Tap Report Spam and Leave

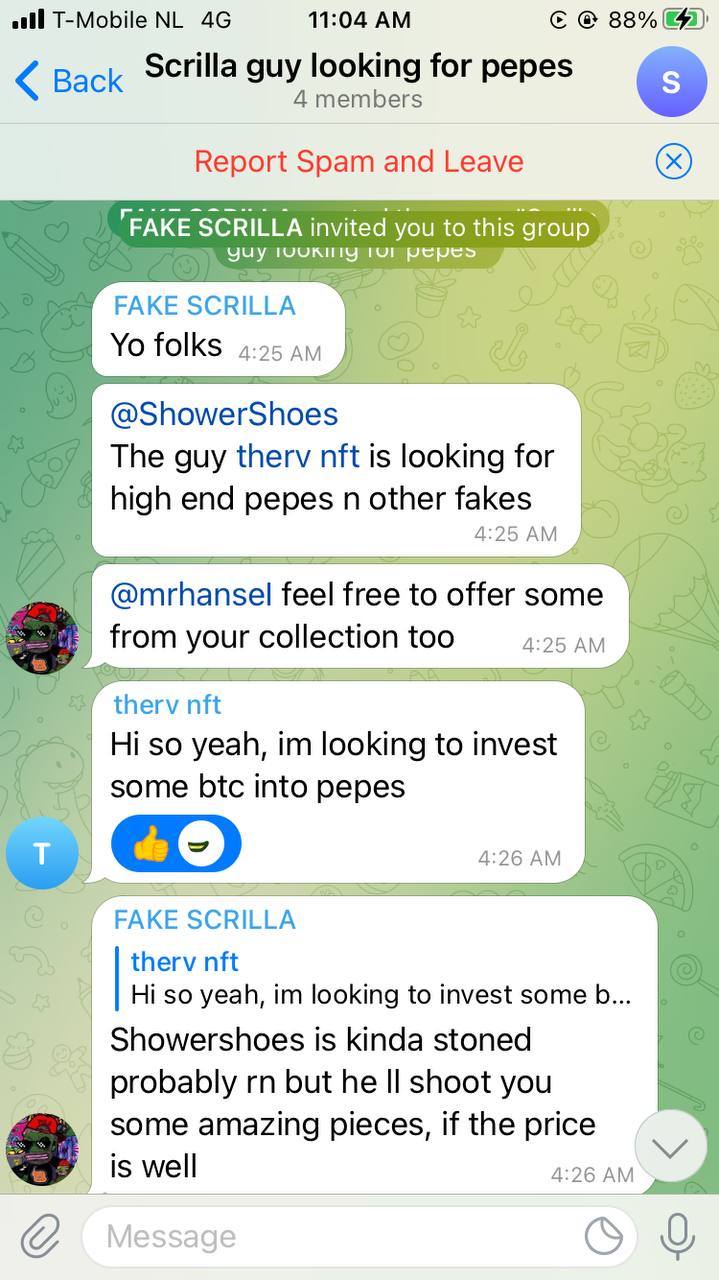point(359,161)
